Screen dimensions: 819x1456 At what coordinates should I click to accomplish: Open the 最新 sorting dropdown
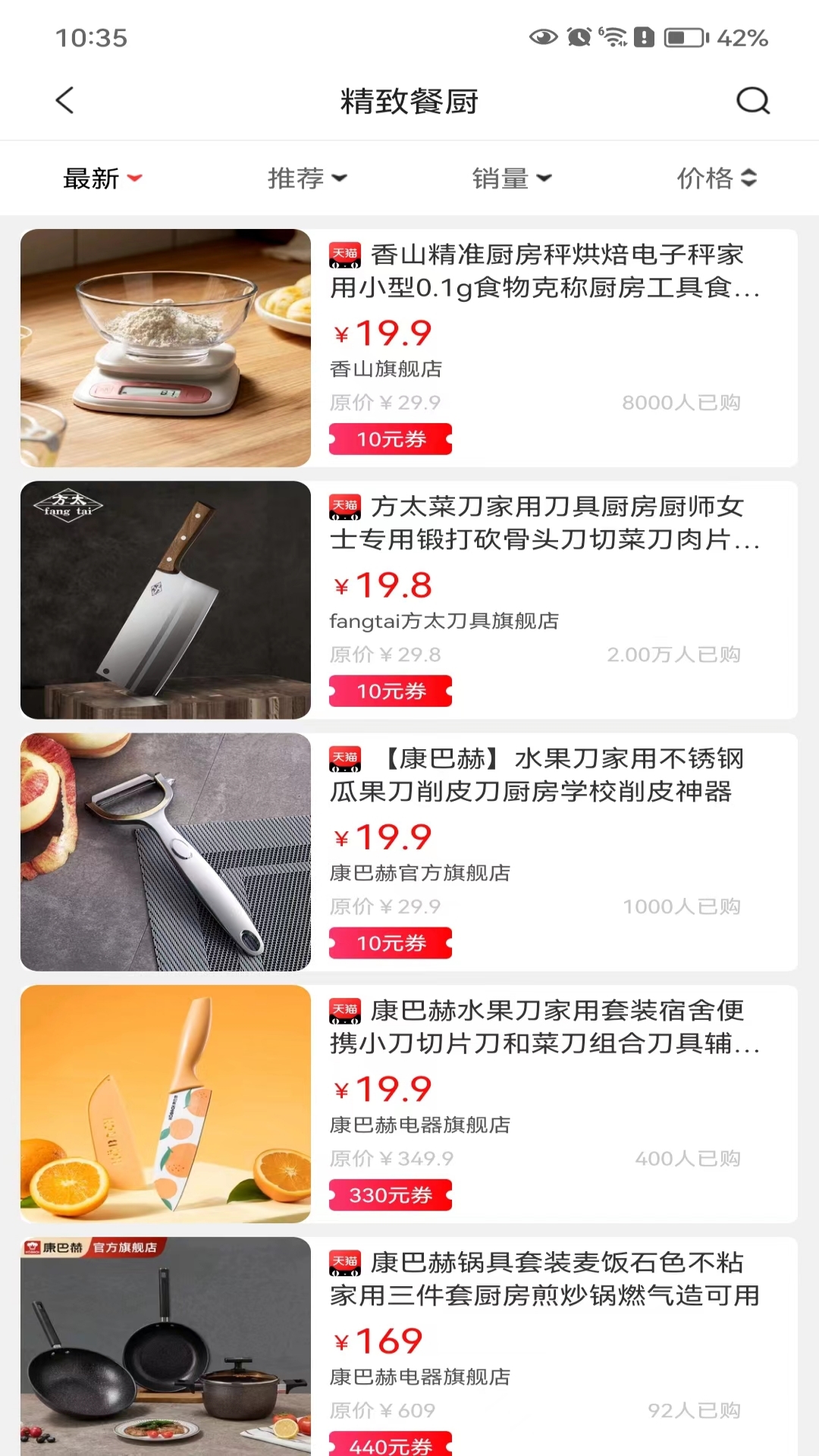(x=103, y=178)
